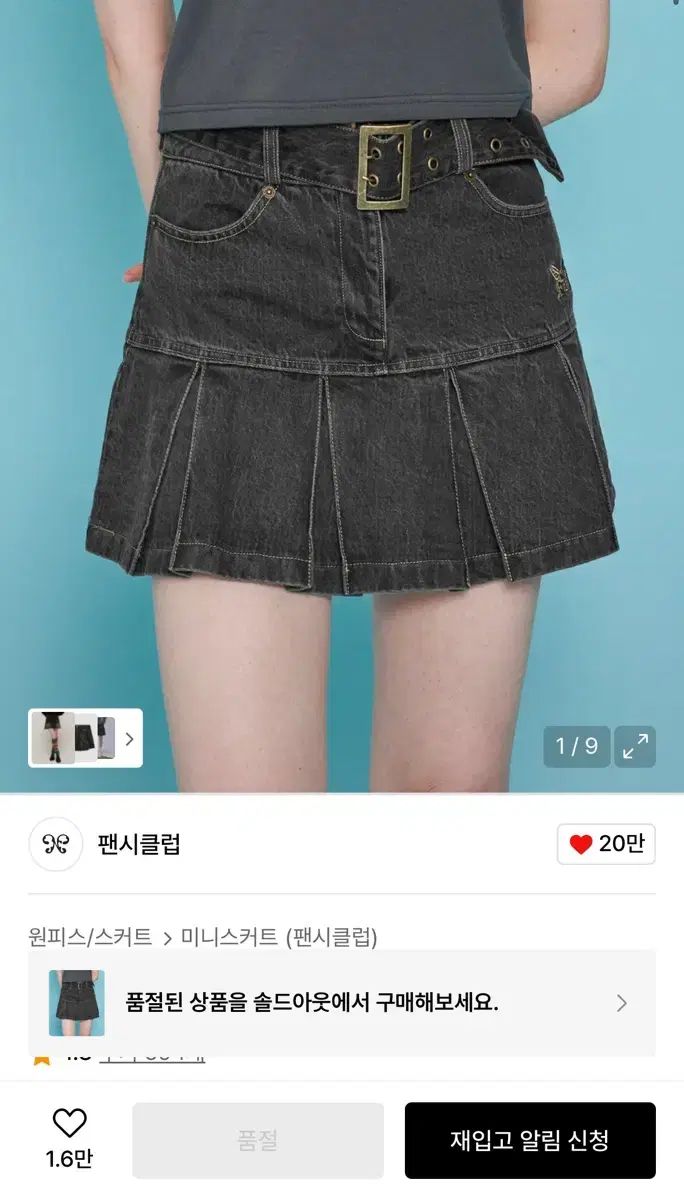Open the image thumbnail strip
The image size is (684, 1200).
click(x=85, y=738)
